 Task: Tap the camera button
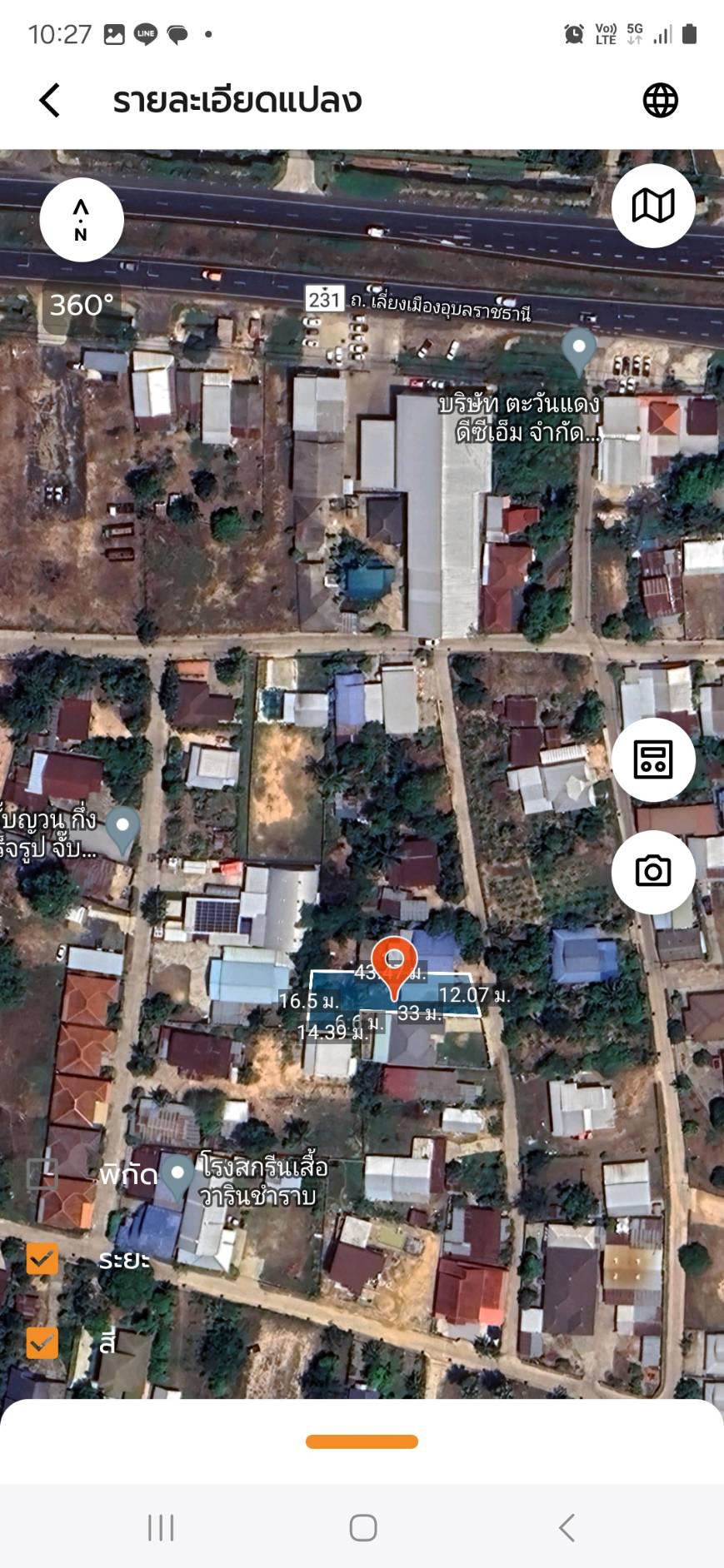click(653, 872)
